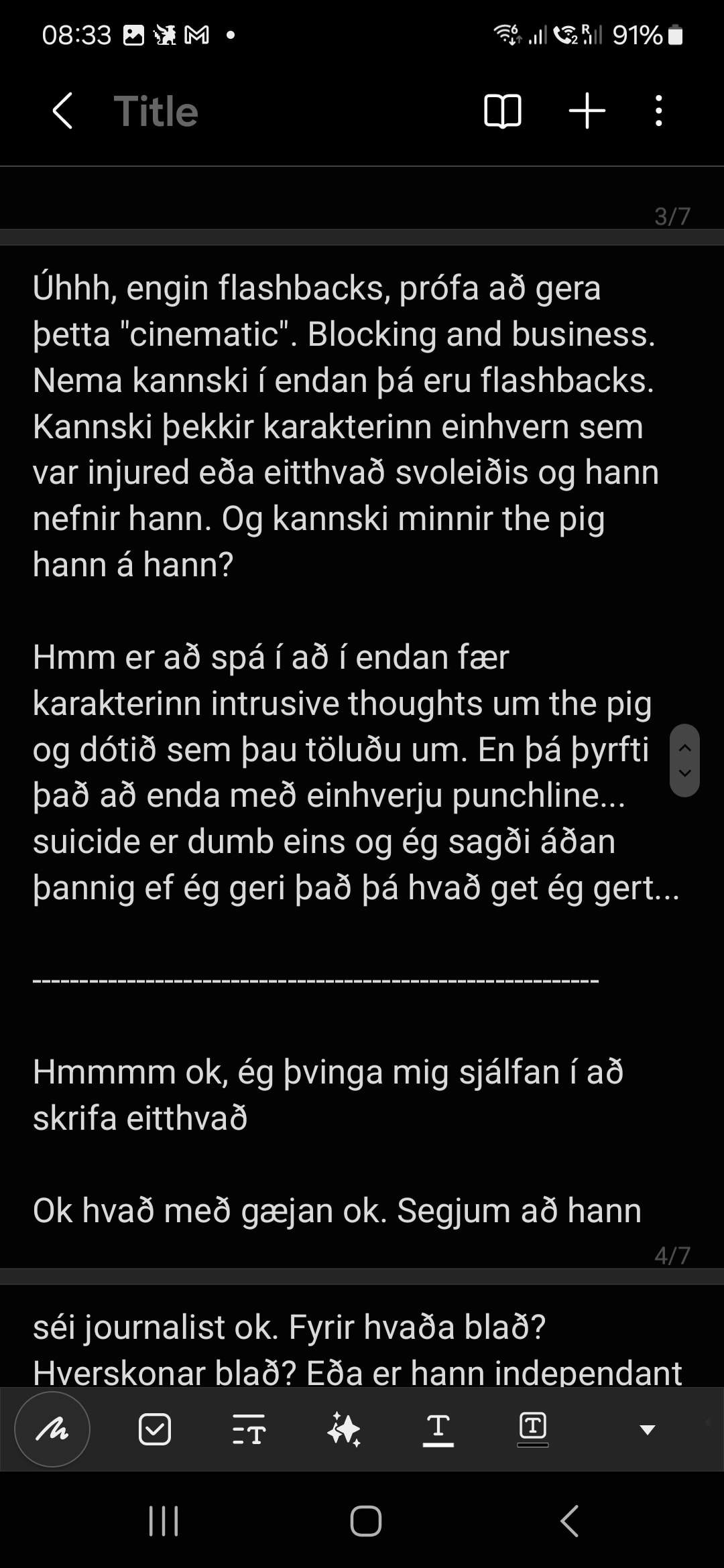Open the three-dot overflow menu
724x1568 pixels.
coord(658,111)
